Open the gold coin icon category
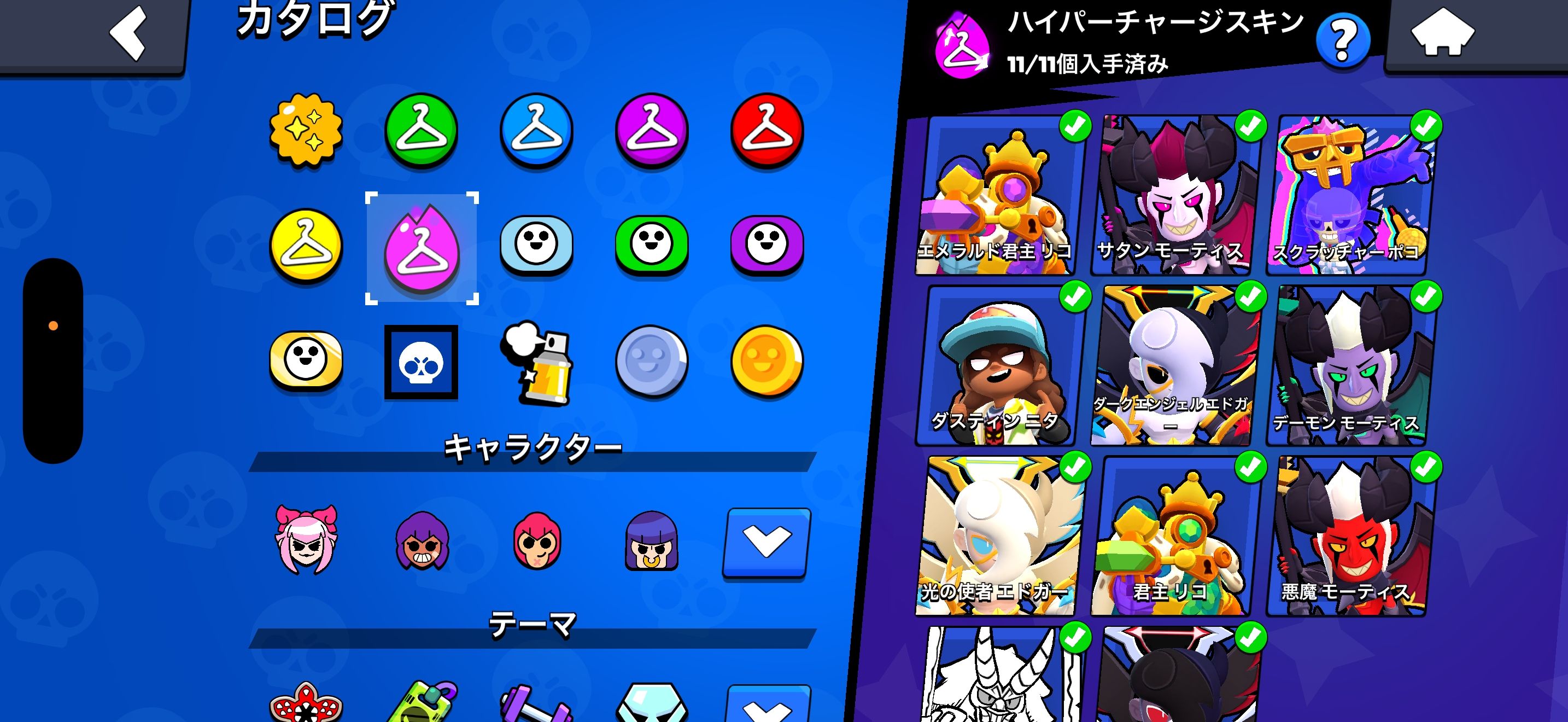1568x722 pixels. point(767,361)
